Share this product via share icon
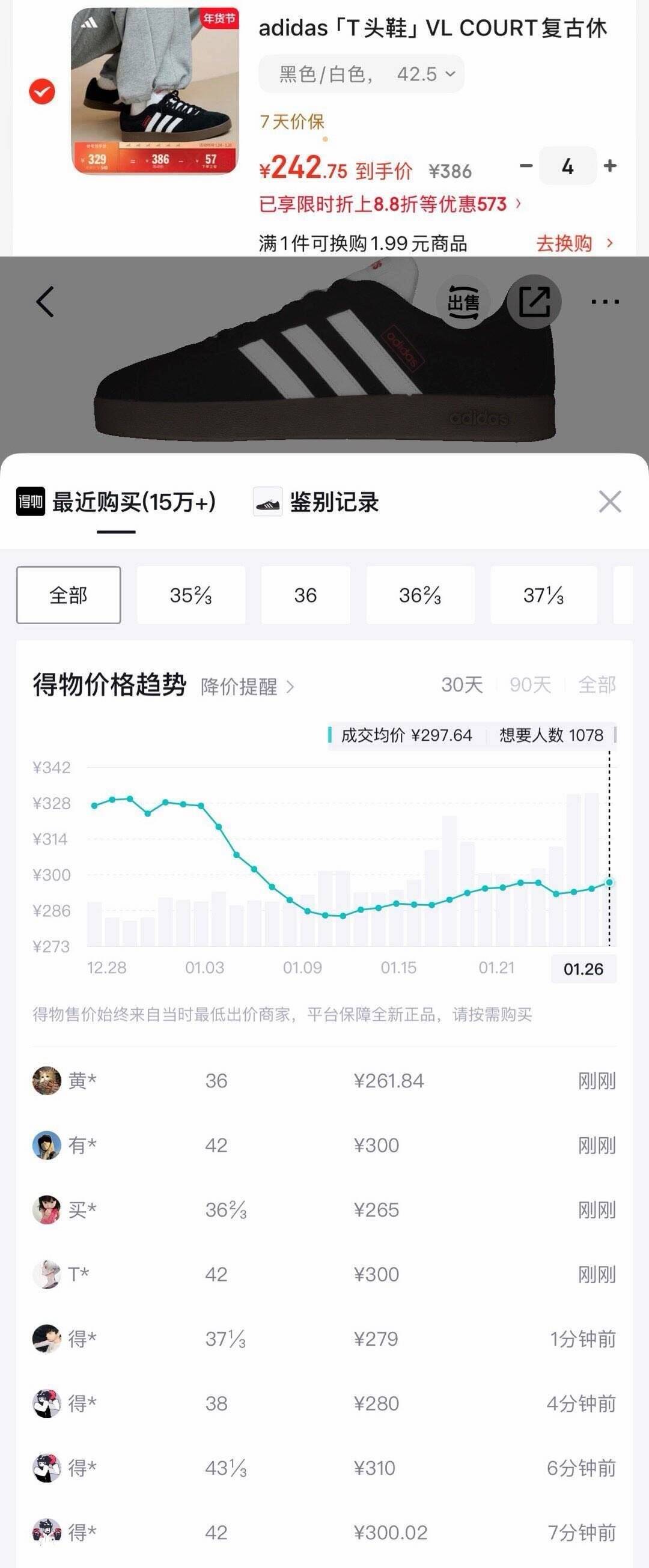 (x=534, y=302)
